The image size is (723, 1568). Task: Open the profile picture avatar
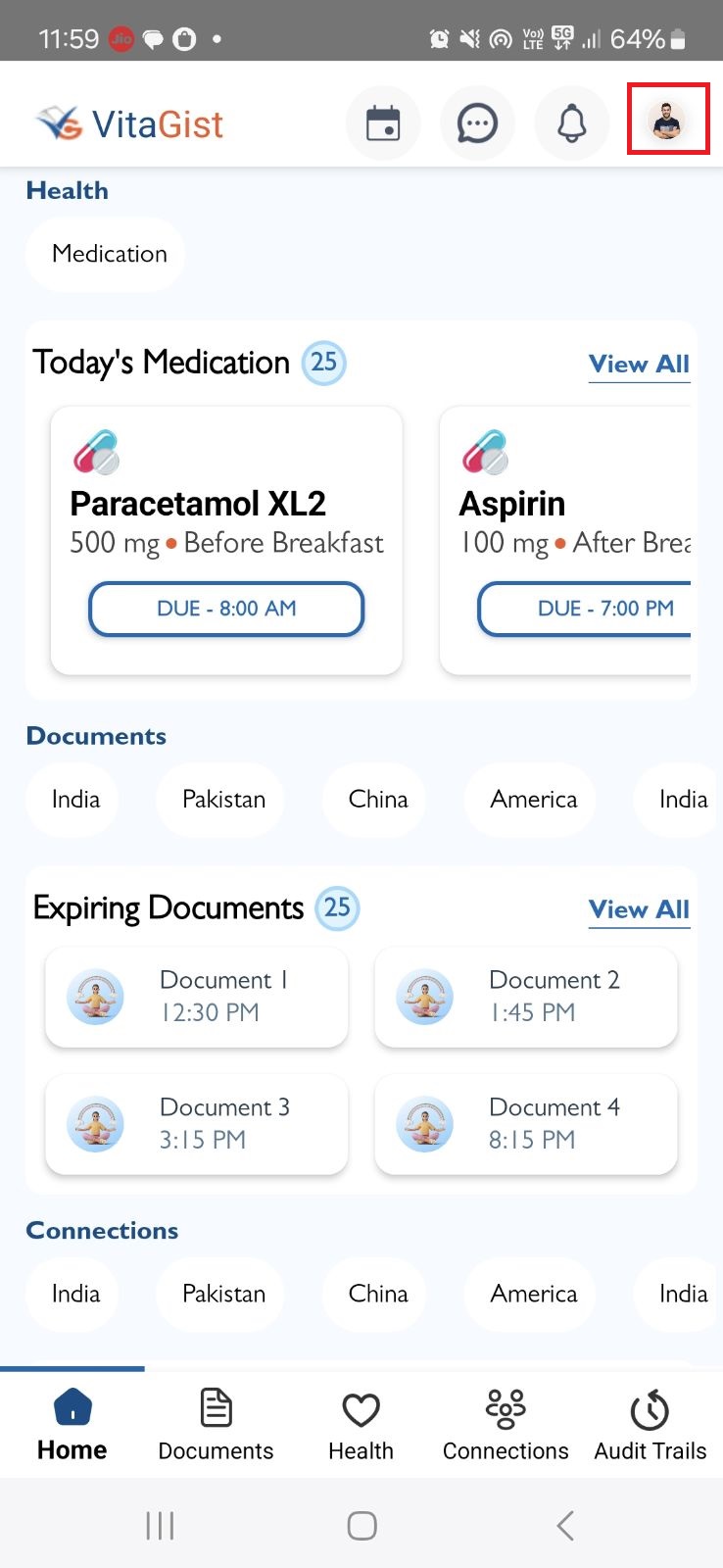[667, 119]
